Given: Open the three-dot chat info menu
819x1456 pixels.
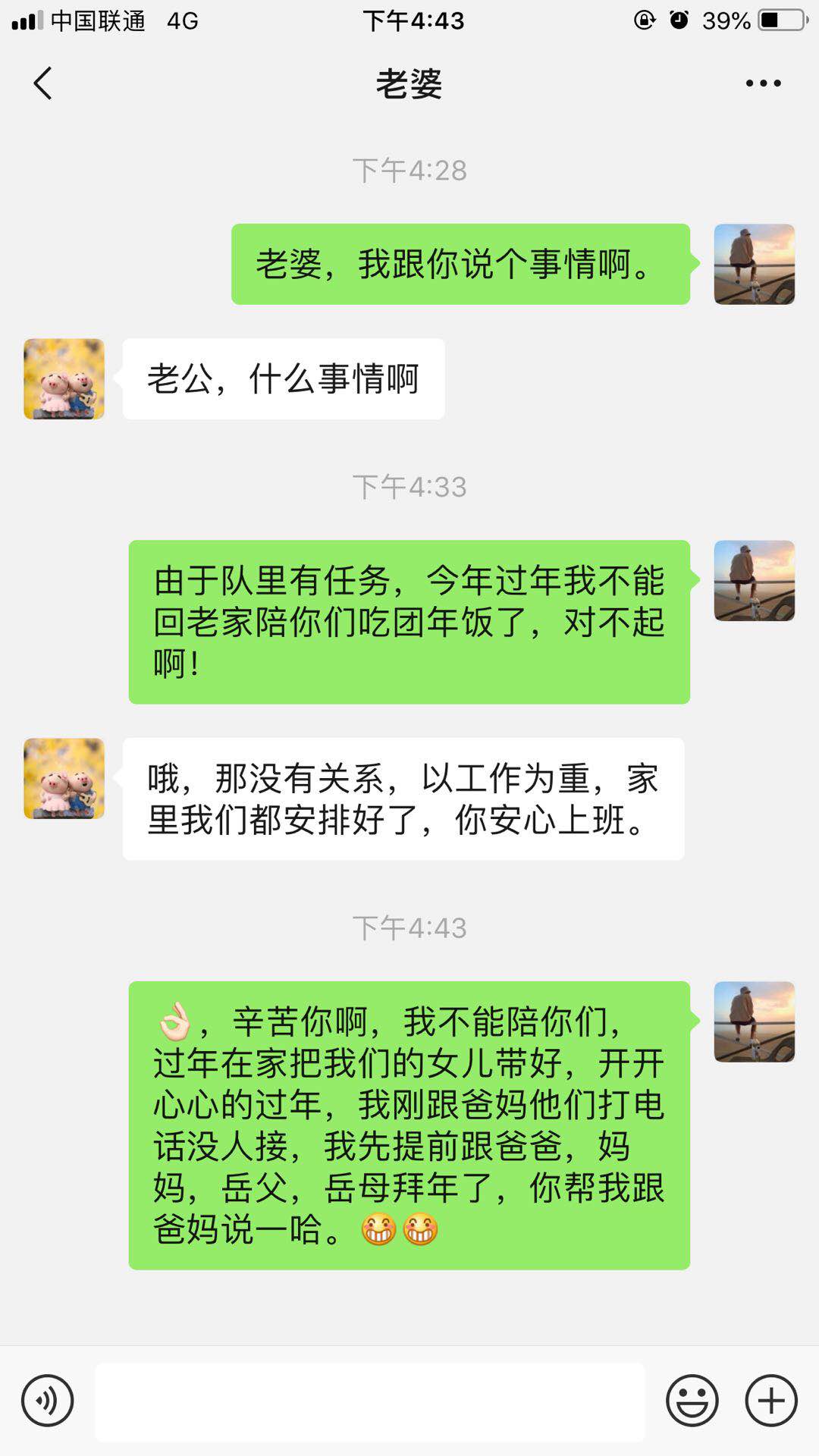Looking at the screenshot, I should click(763, 83).
